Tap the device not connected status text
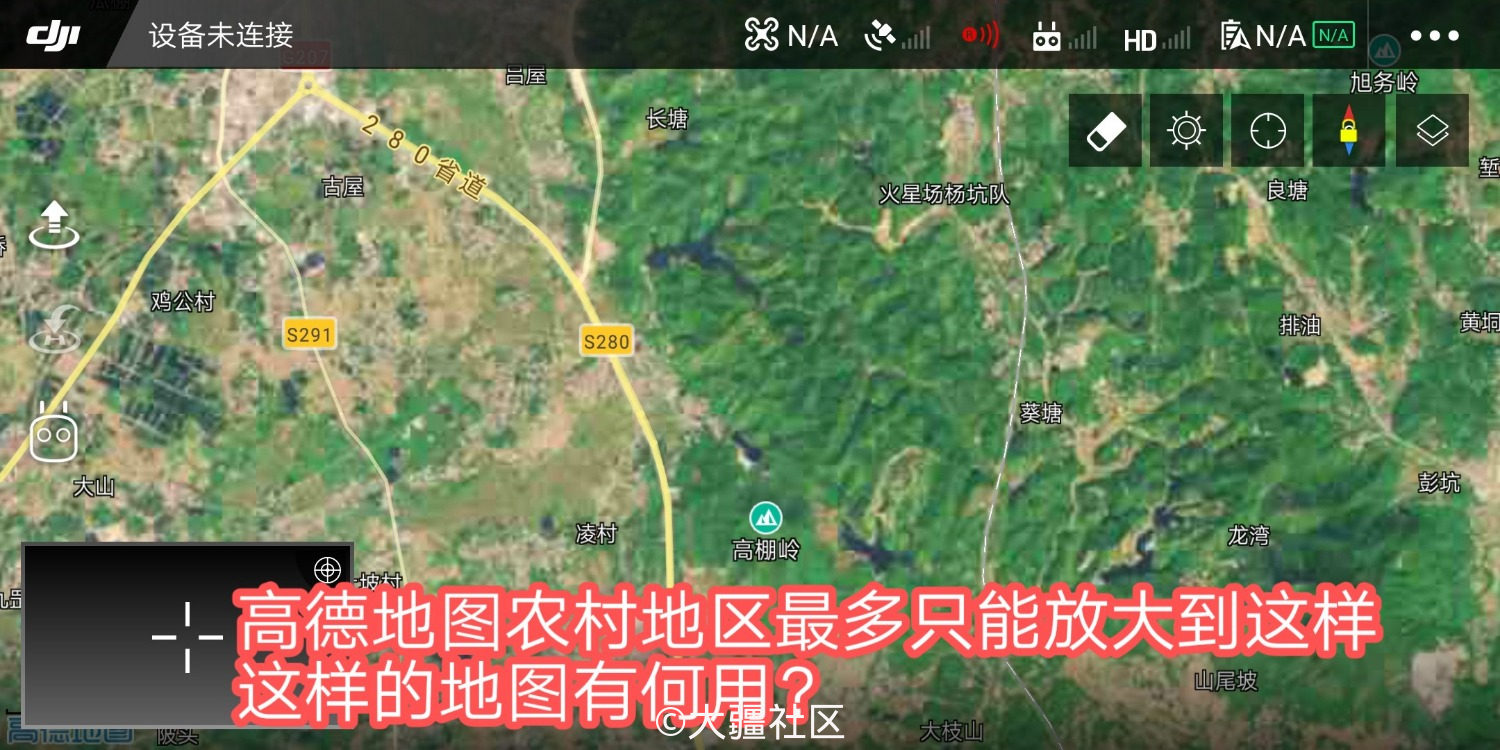 [221, 36]
